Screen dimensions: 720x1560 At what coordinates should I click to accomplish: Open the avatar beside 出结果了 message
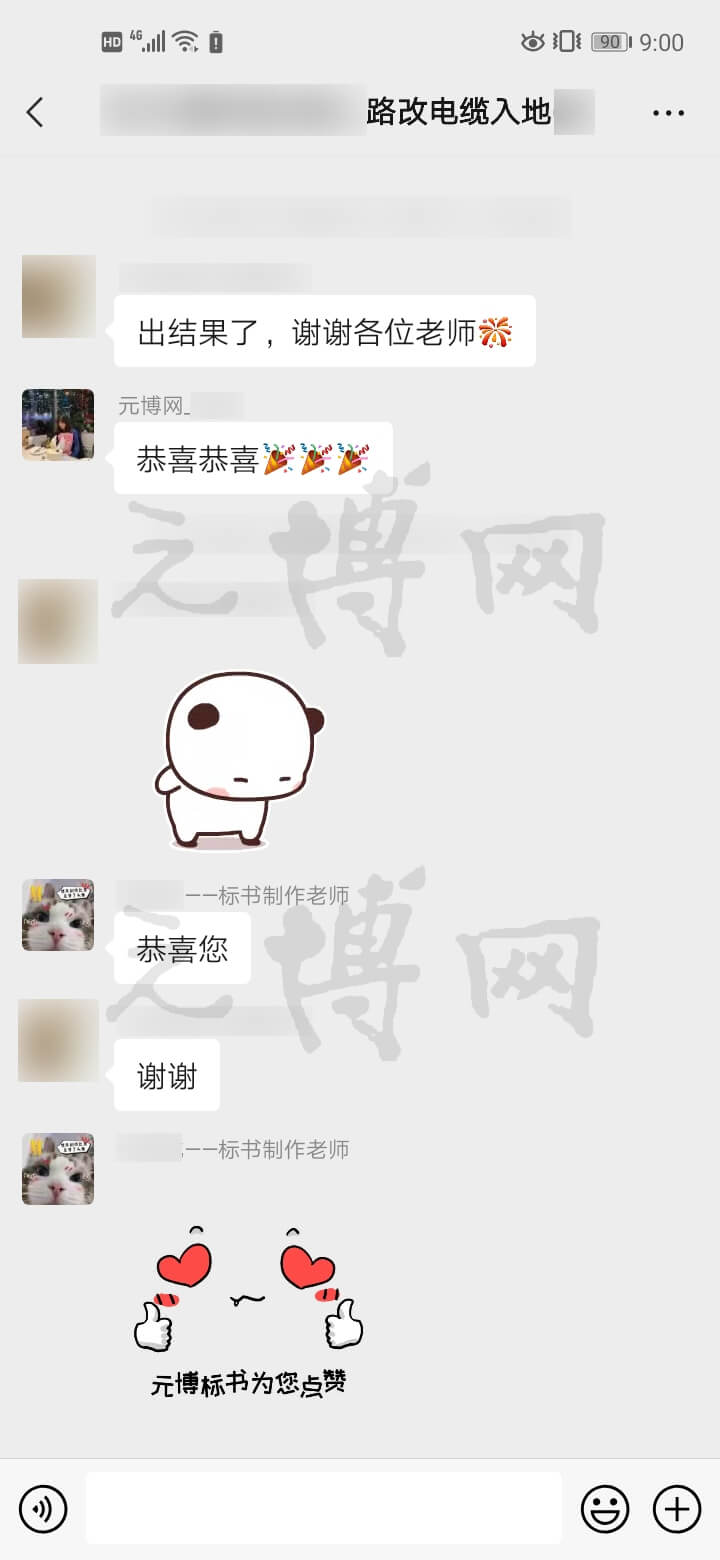[x=59, y=296]
